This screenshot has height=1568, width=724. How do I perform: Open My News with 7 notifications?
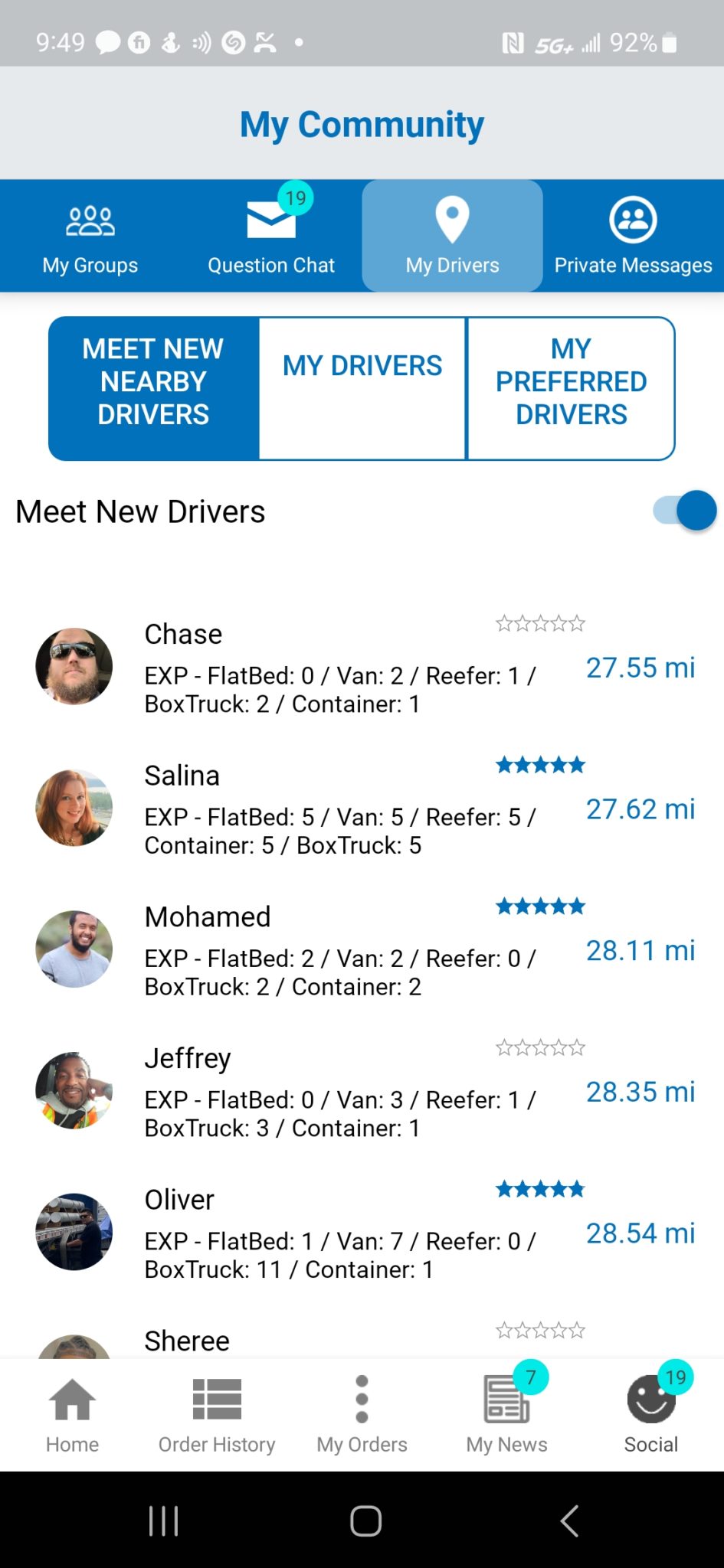click(x=506, y=1413)
